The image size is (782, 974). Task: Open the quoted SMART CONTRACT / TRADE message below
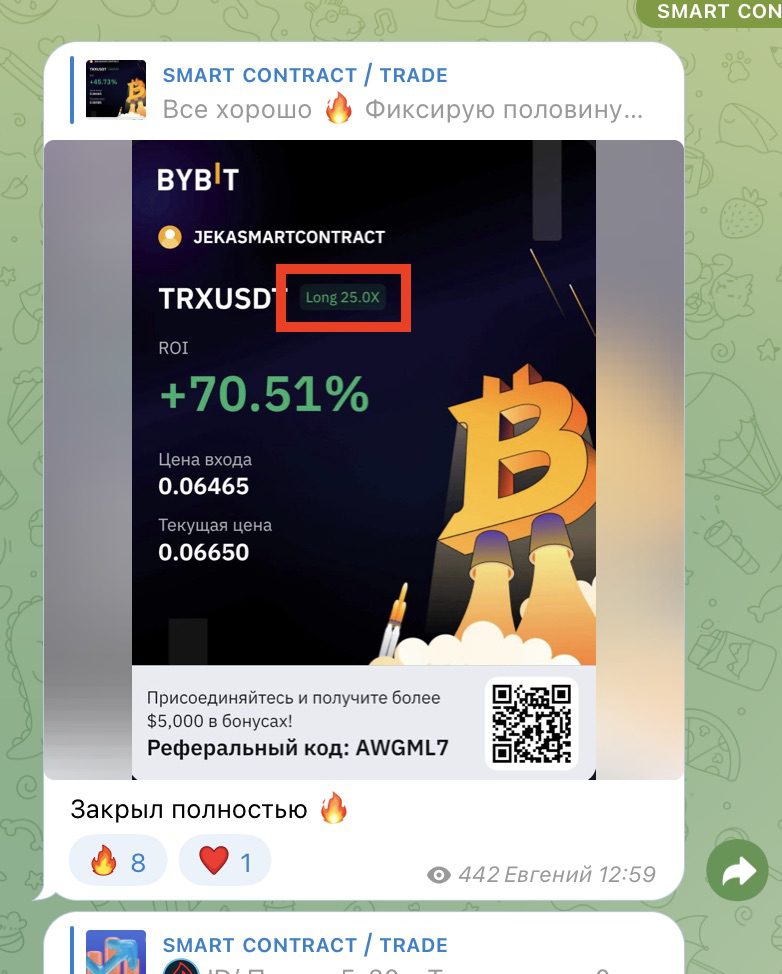(370, 951)
